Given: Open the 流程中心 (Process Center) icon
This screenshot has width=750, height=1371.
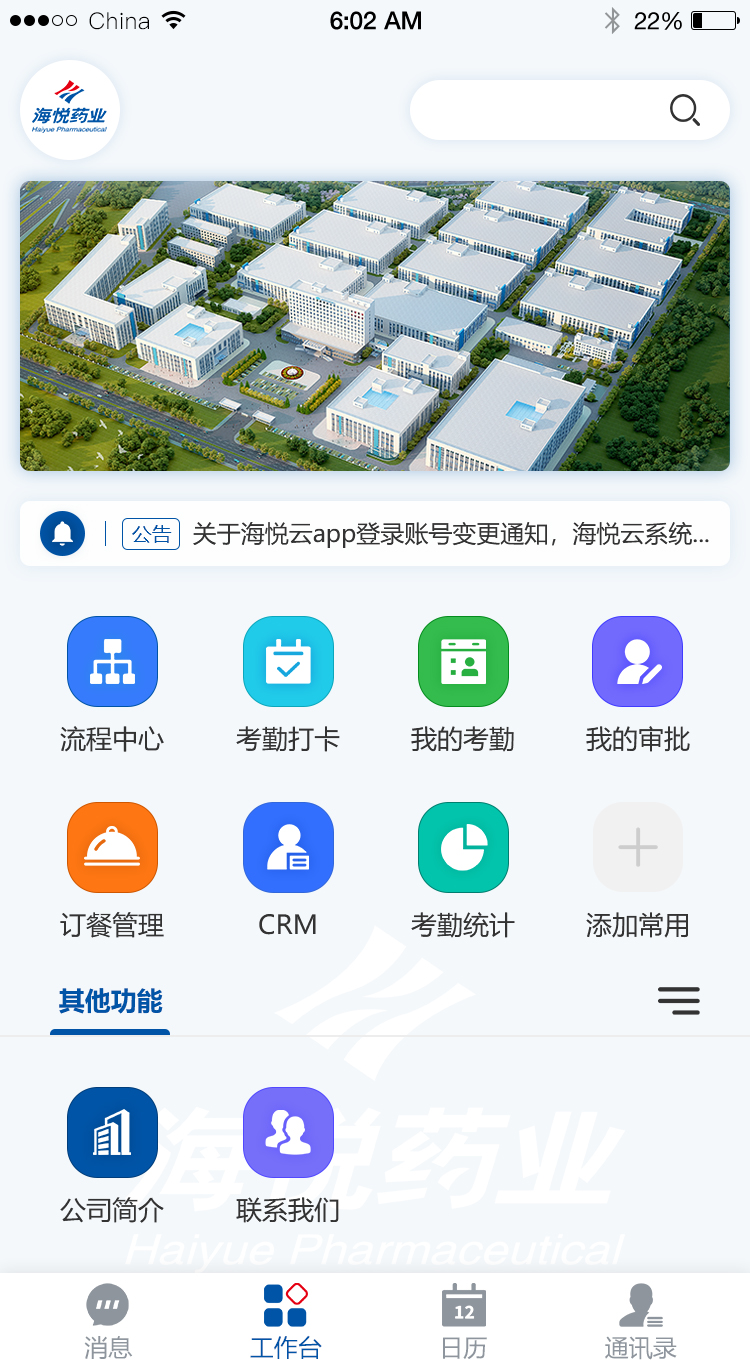Looking at the screenshot, I should point(112,661).
